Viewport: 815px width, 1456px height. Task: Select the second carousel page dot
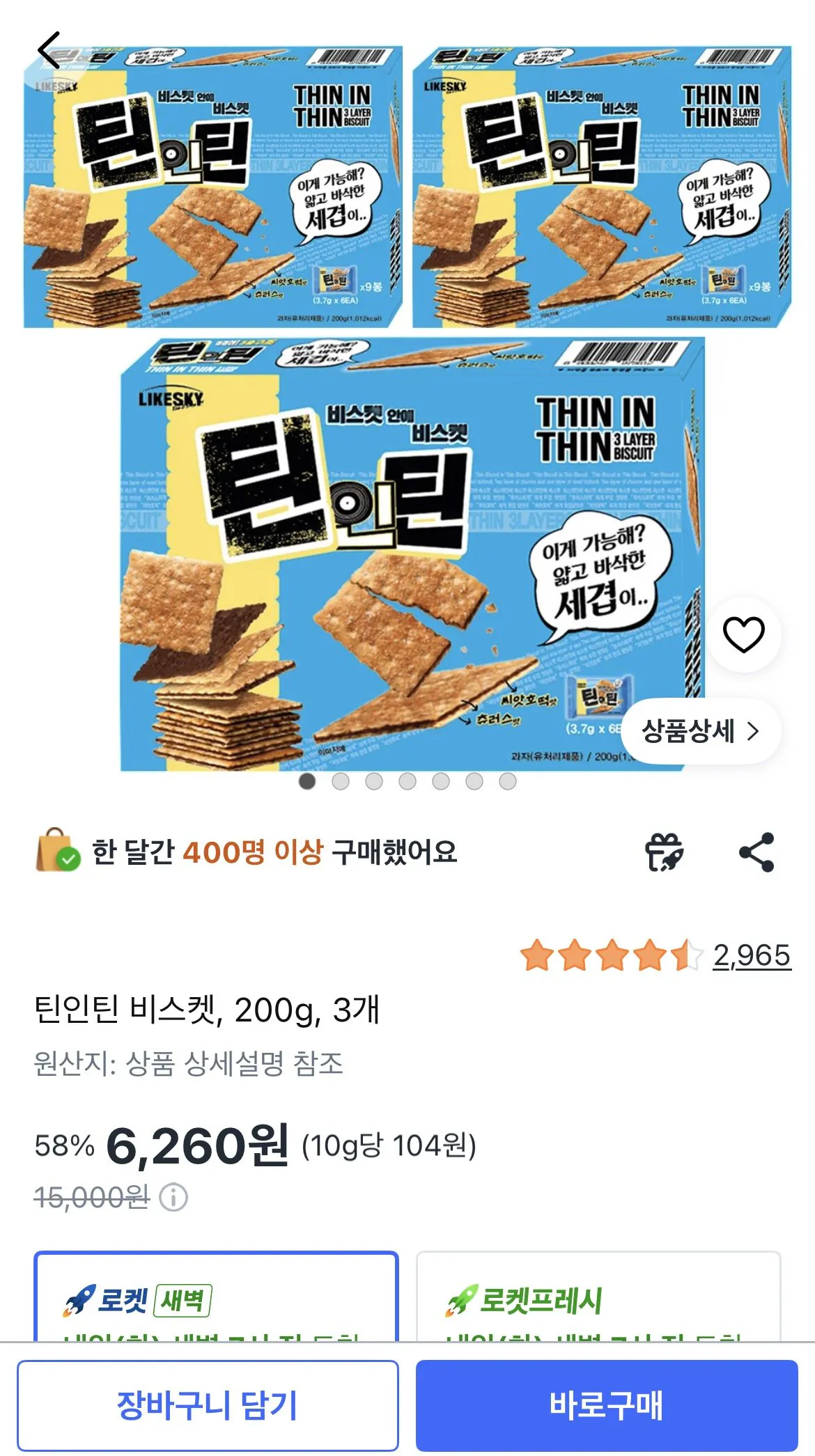pos(341,783)
